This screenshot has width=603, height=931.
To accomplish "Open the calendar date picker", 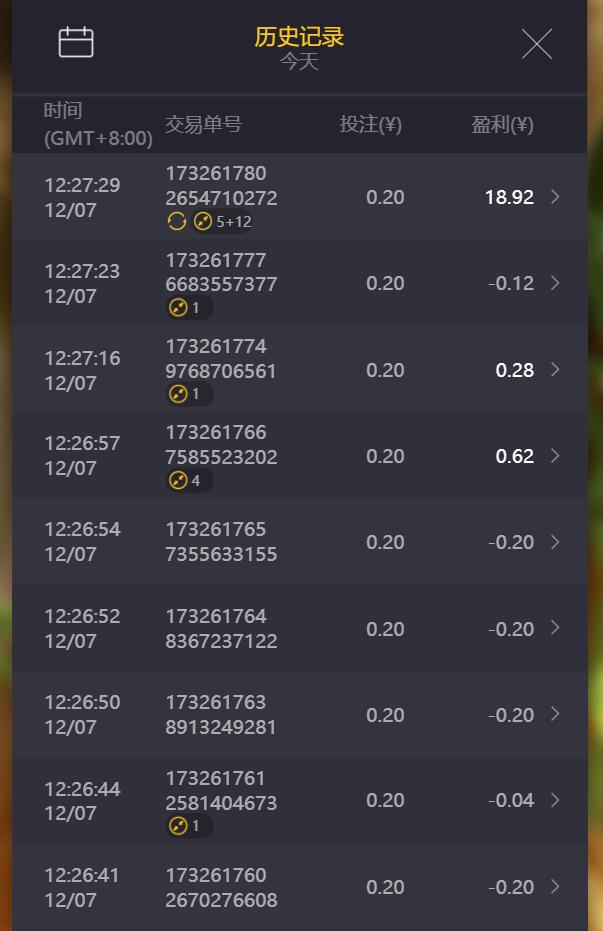I will coord(76,42).
